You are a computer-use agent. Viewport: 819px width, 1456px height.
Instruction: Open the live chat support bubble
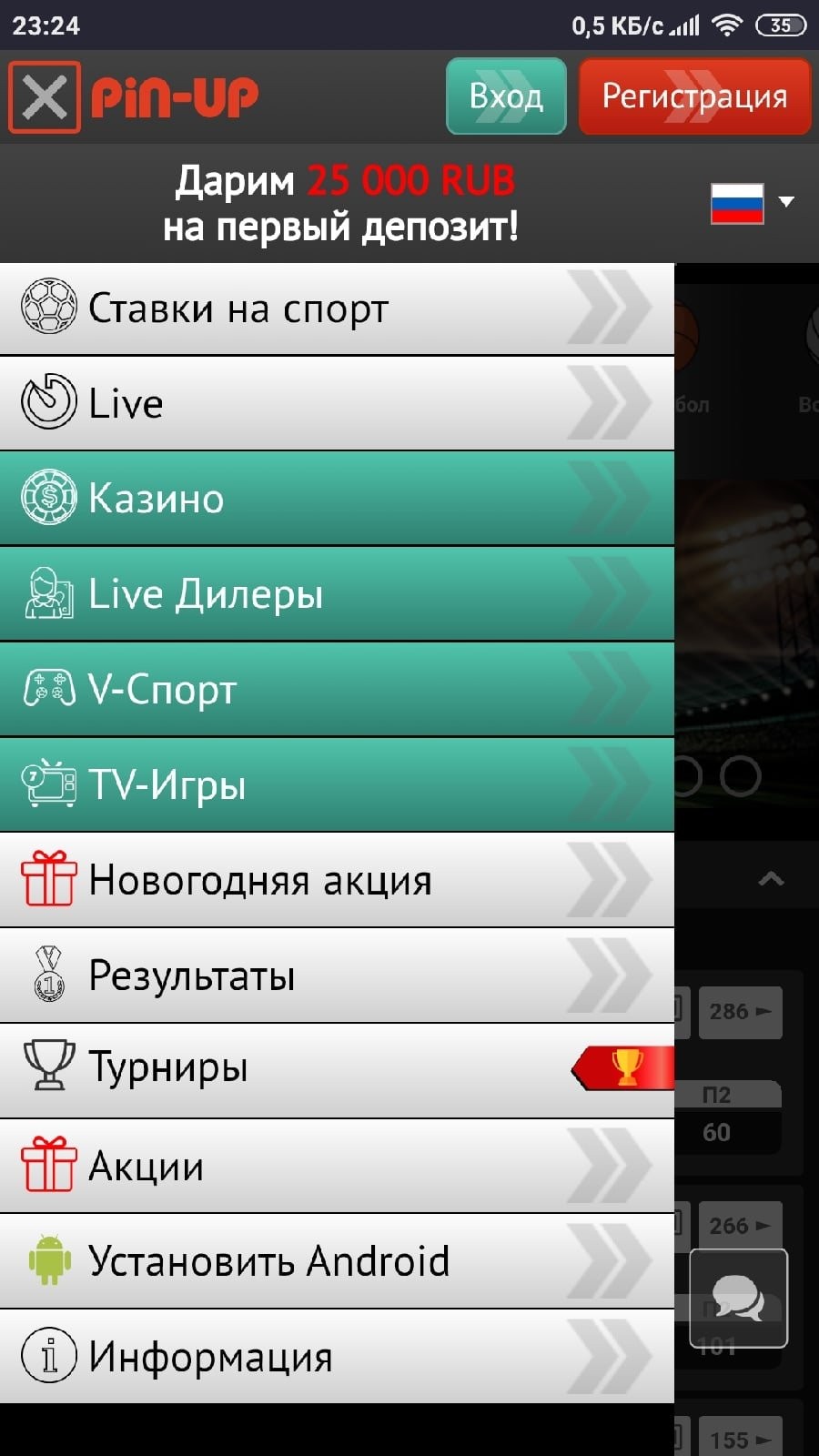click(x=738, y=1299)
